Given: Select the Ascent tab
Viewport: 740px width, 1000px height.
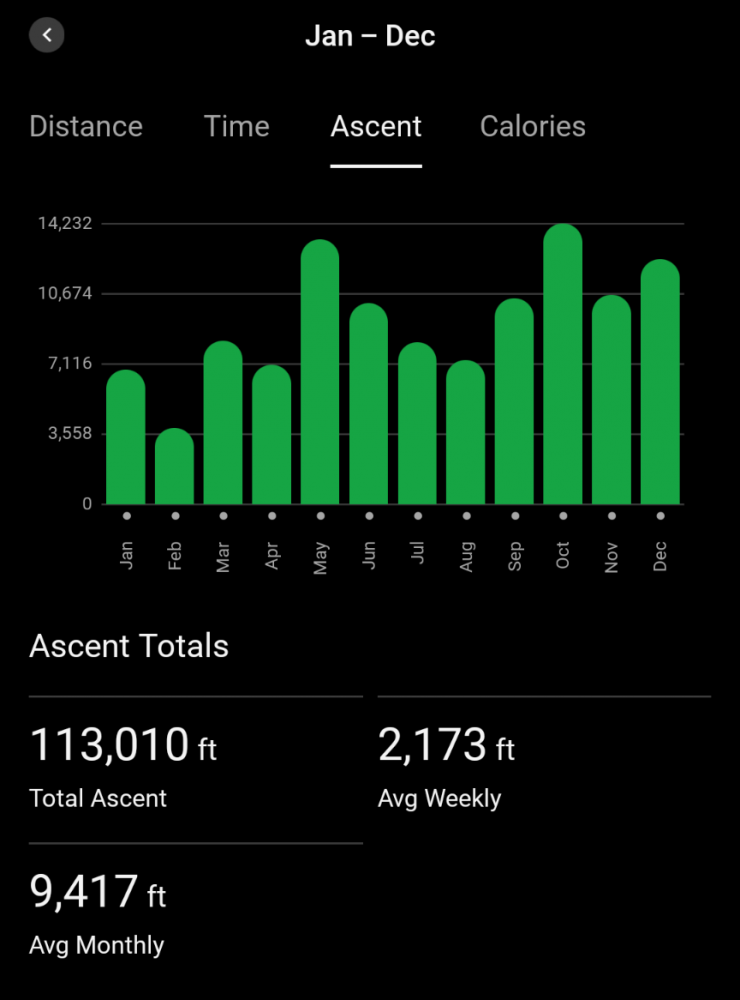Looking at the screenshot, I should coord(376,127).
